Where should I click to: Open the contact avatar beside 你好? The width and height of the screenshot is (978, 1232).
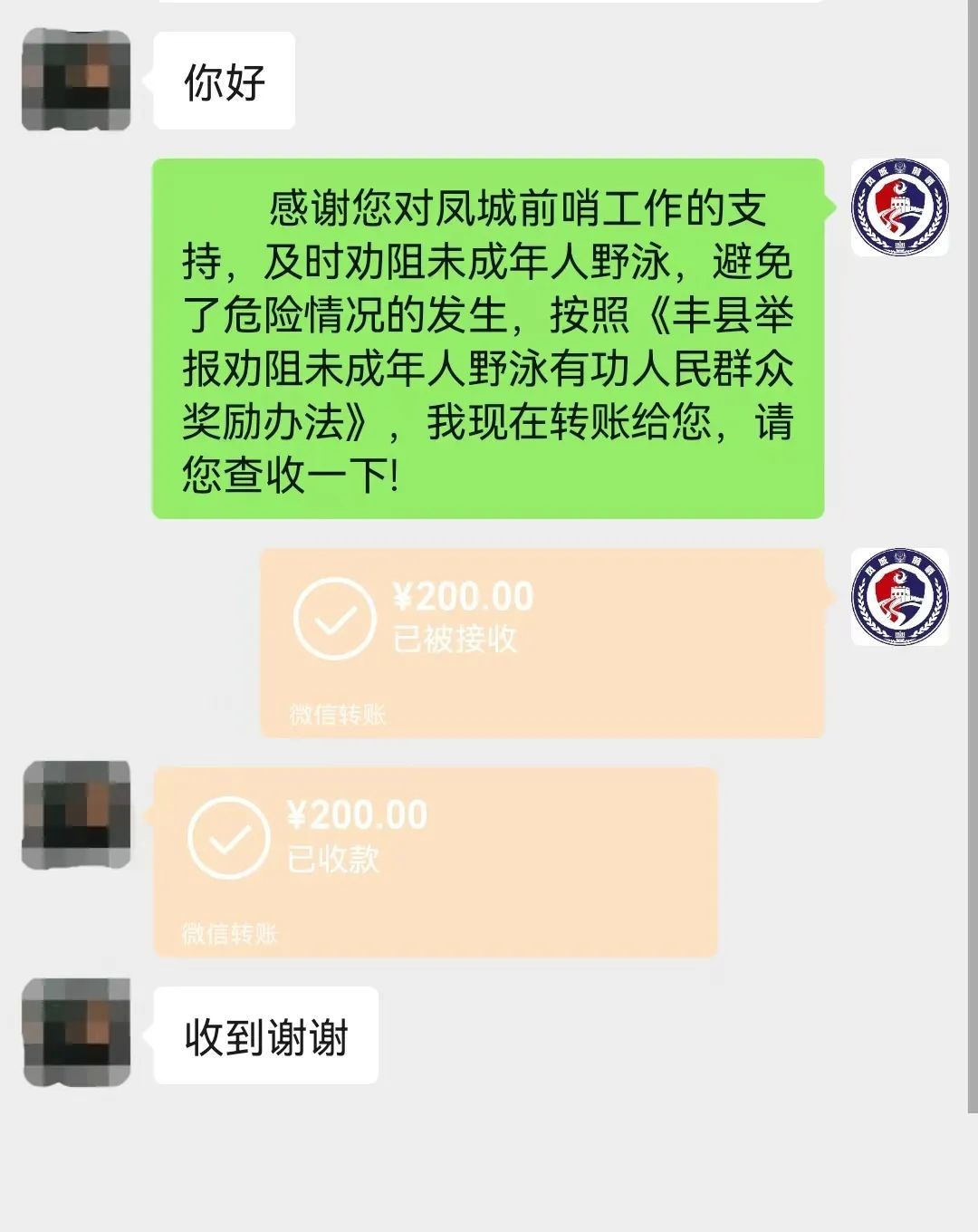76,80
